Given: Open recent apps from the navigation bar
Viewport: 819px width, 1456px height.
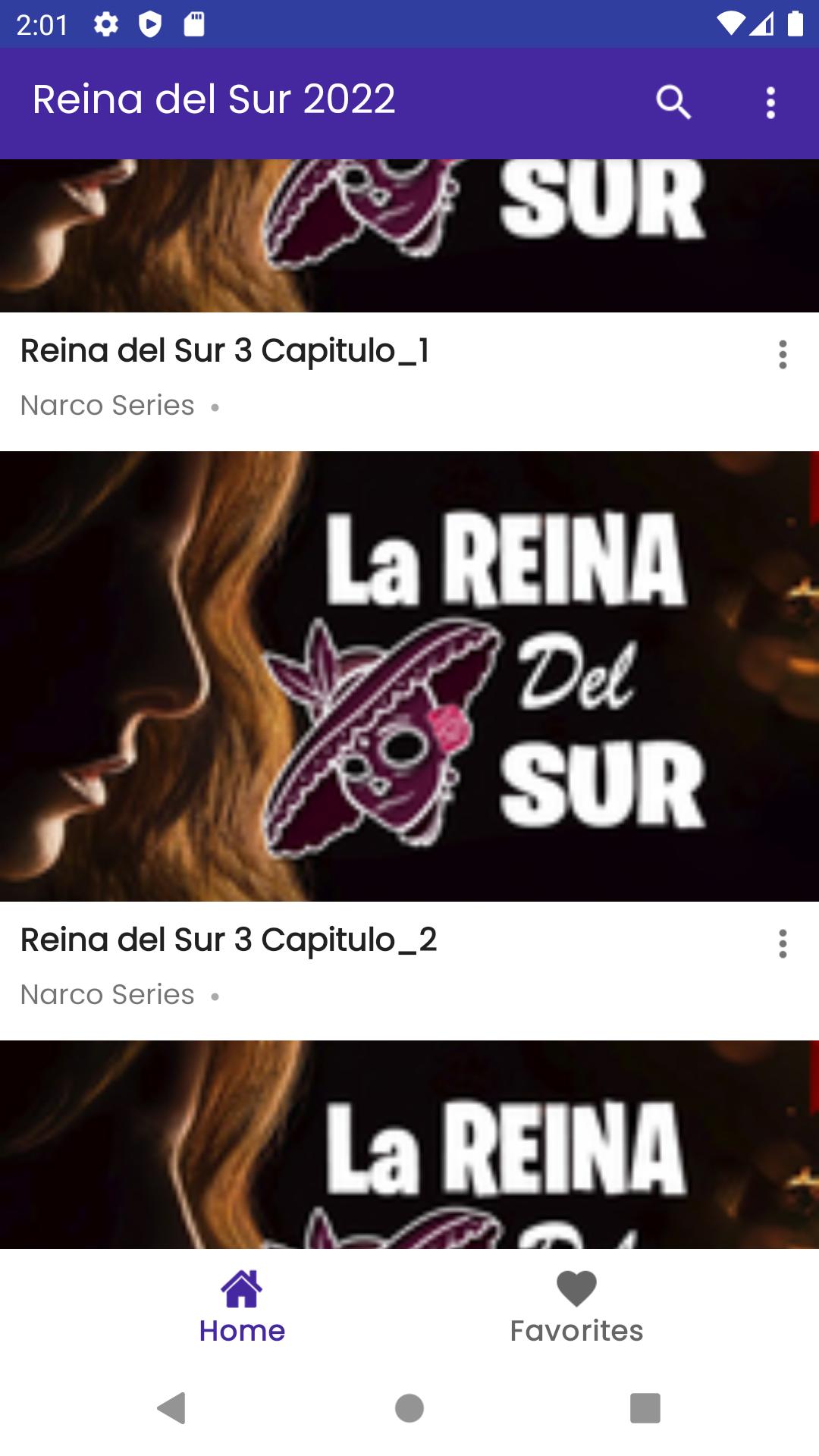Looking at the screenshot, I should [645, 1408].
